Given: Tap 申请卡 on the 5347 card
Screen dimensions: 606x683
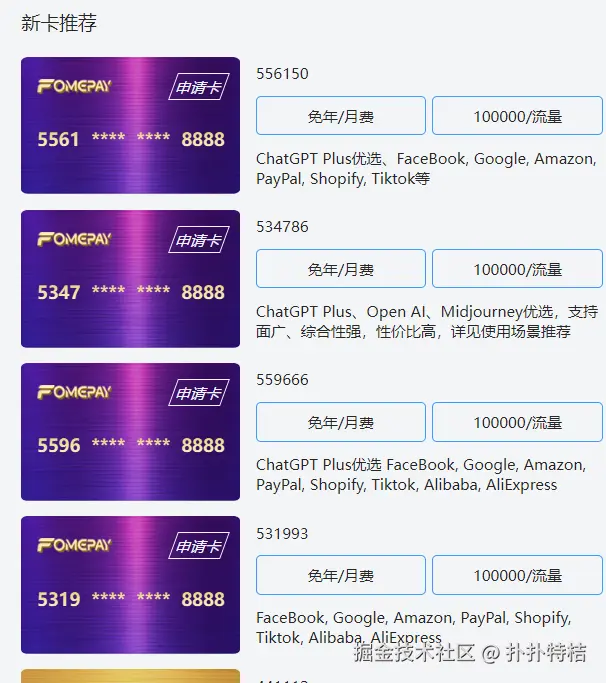Looking at the screenshot, I should [x=198, y=240].
